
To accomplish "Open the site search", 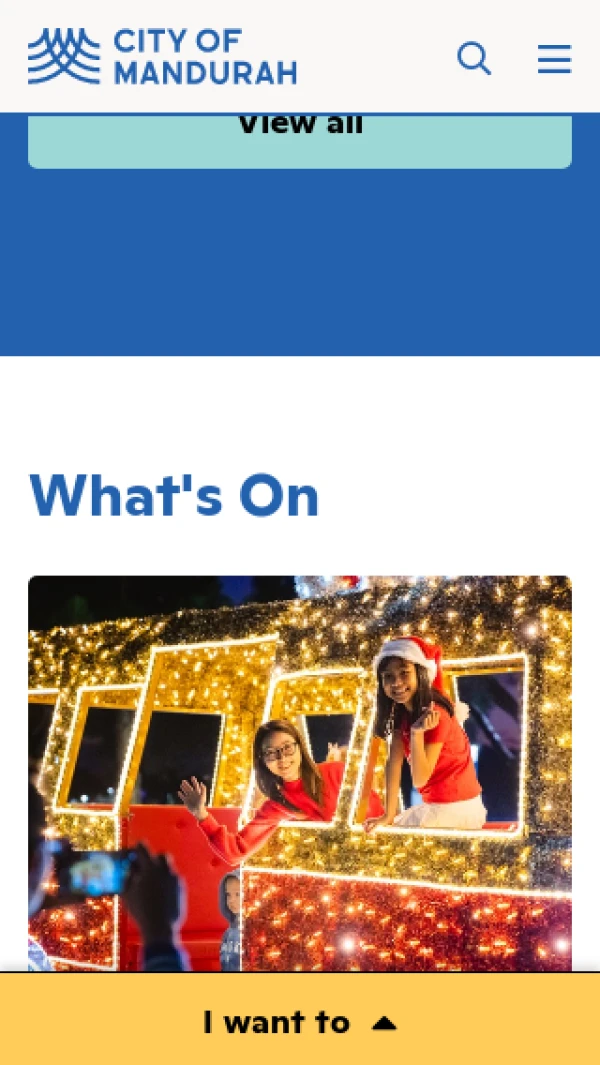I will [474, 58].
